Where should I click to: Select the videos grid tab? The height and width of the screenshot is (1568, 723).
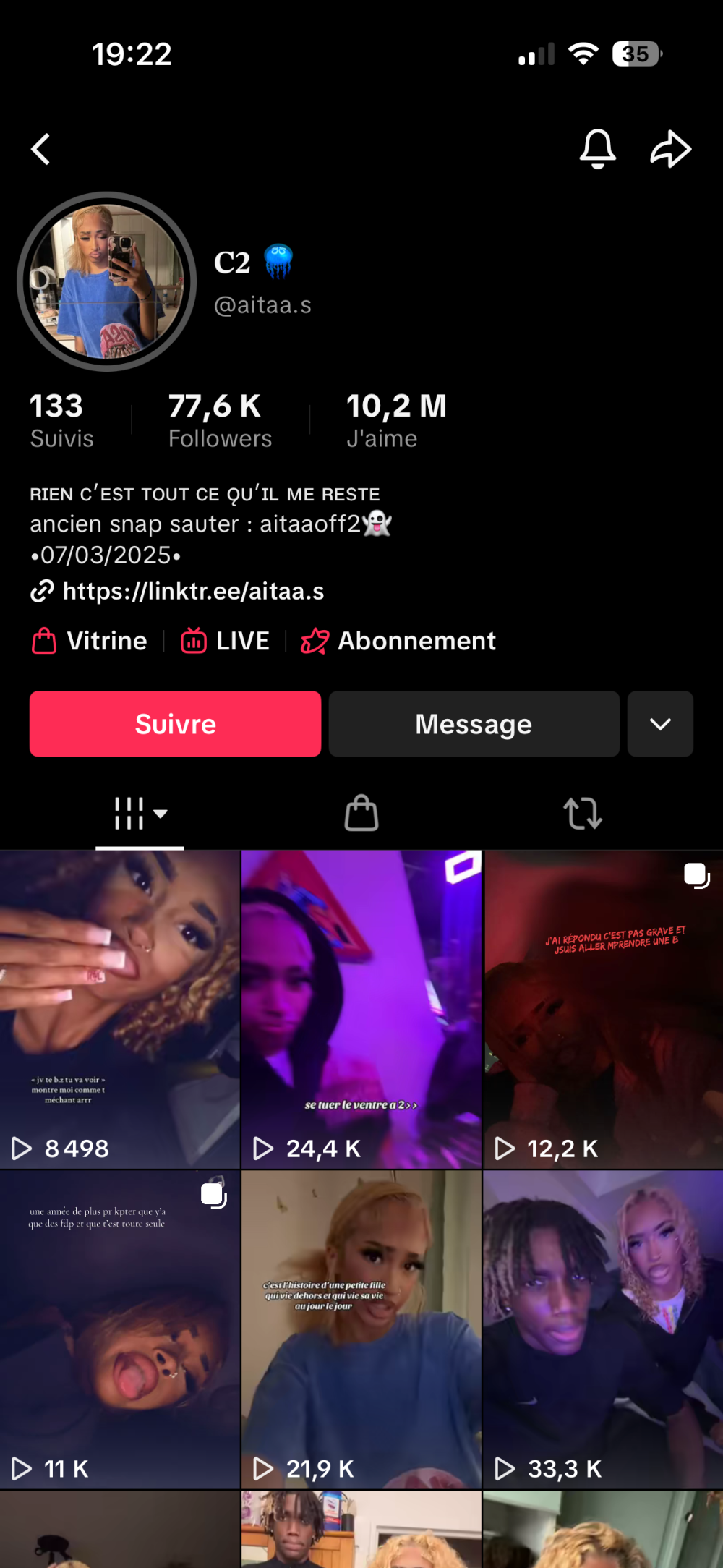(x=140, y=814)
